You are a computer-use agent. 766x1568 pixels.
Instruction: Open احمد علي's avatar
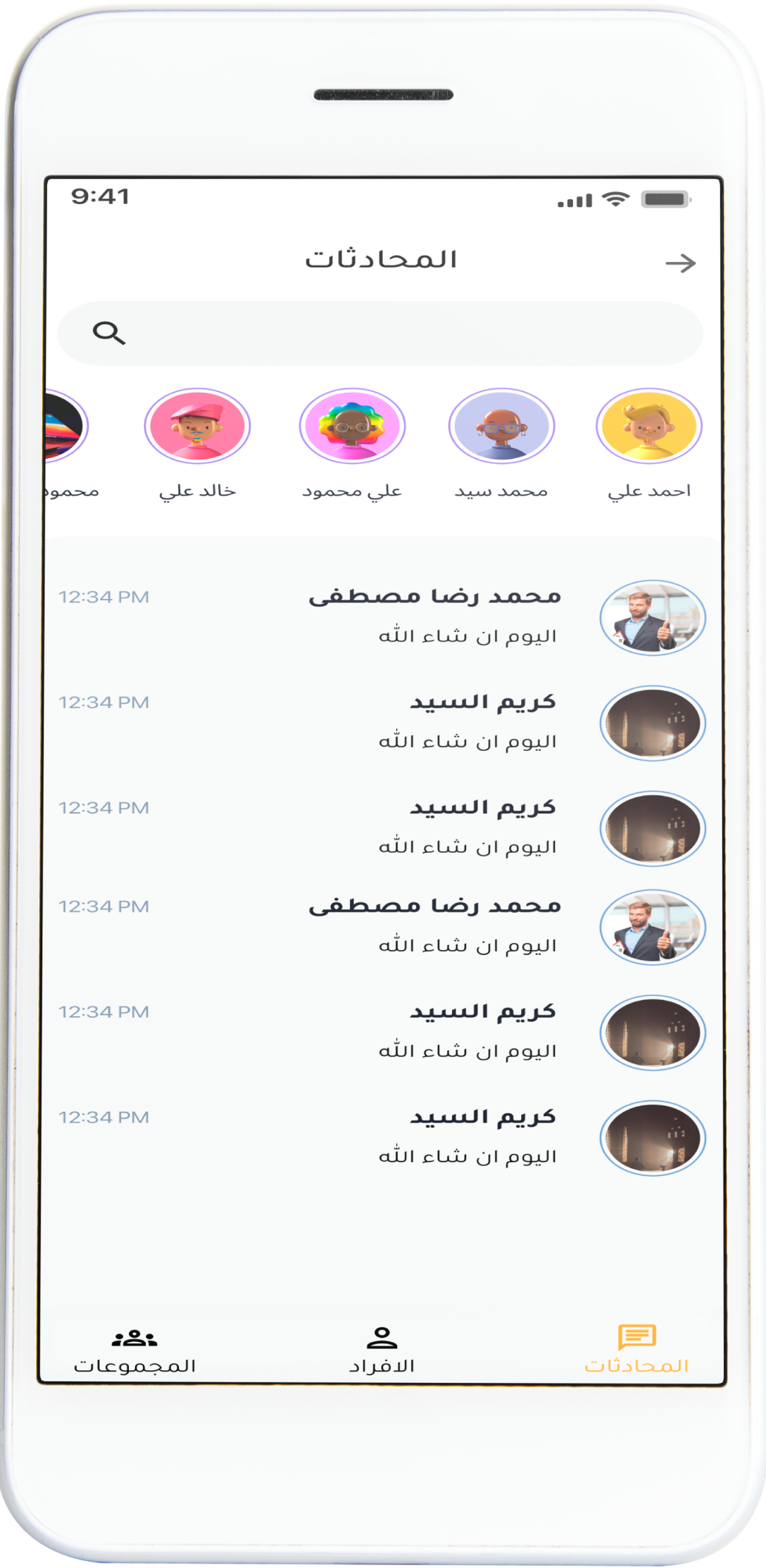(x=648, y=426)
